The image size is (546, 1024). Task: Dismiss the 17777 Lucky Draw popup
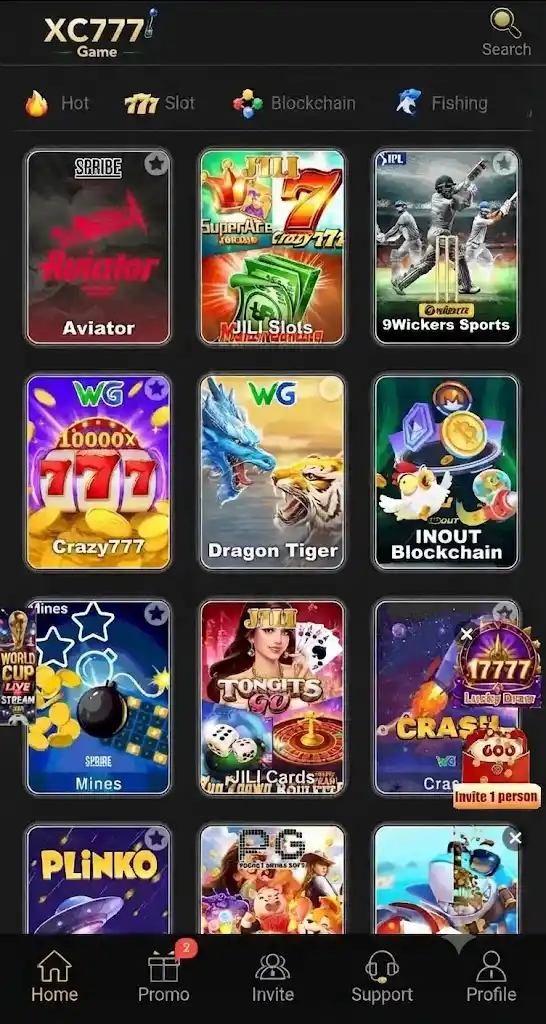pos(466,633)
